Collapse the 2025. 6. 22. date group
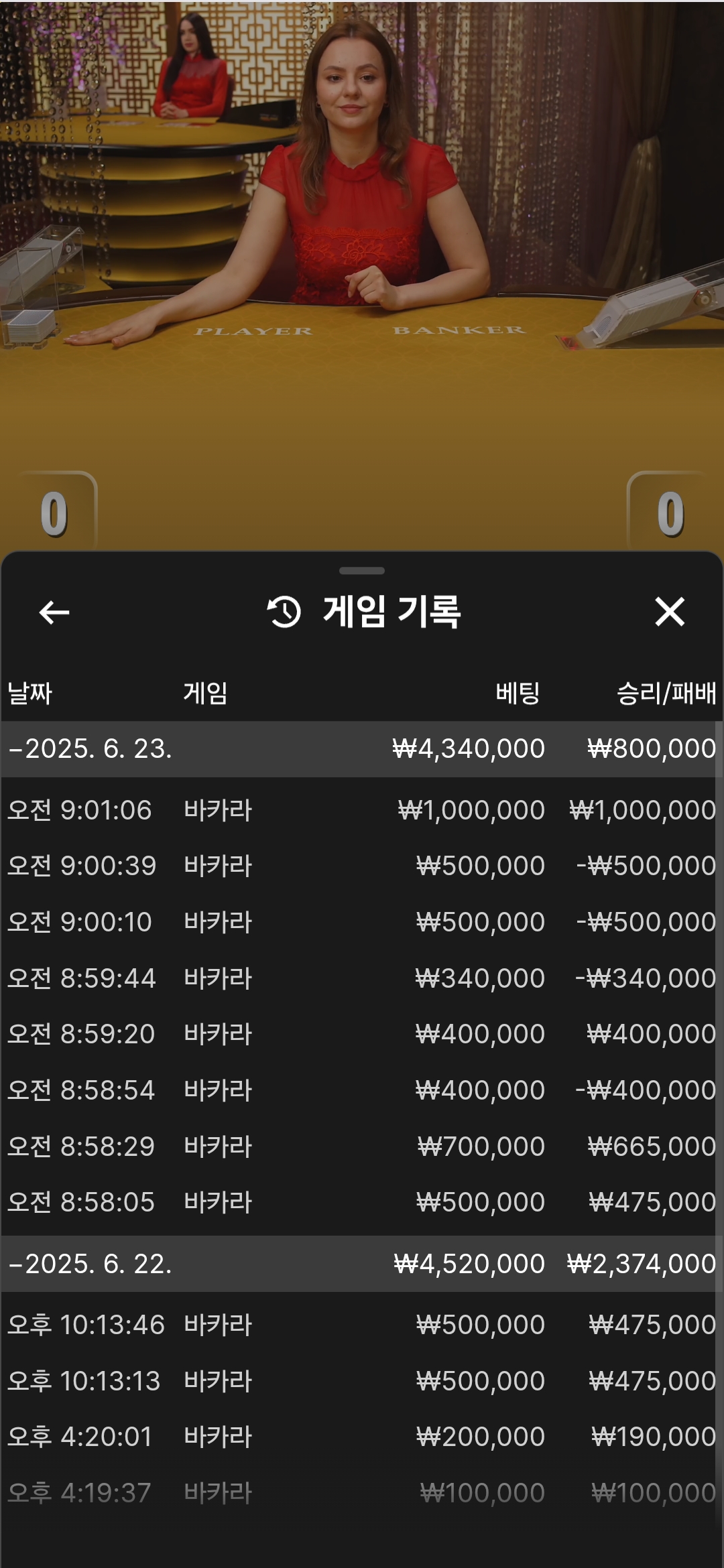724x1568 pixels. [x=362, y=1264]
